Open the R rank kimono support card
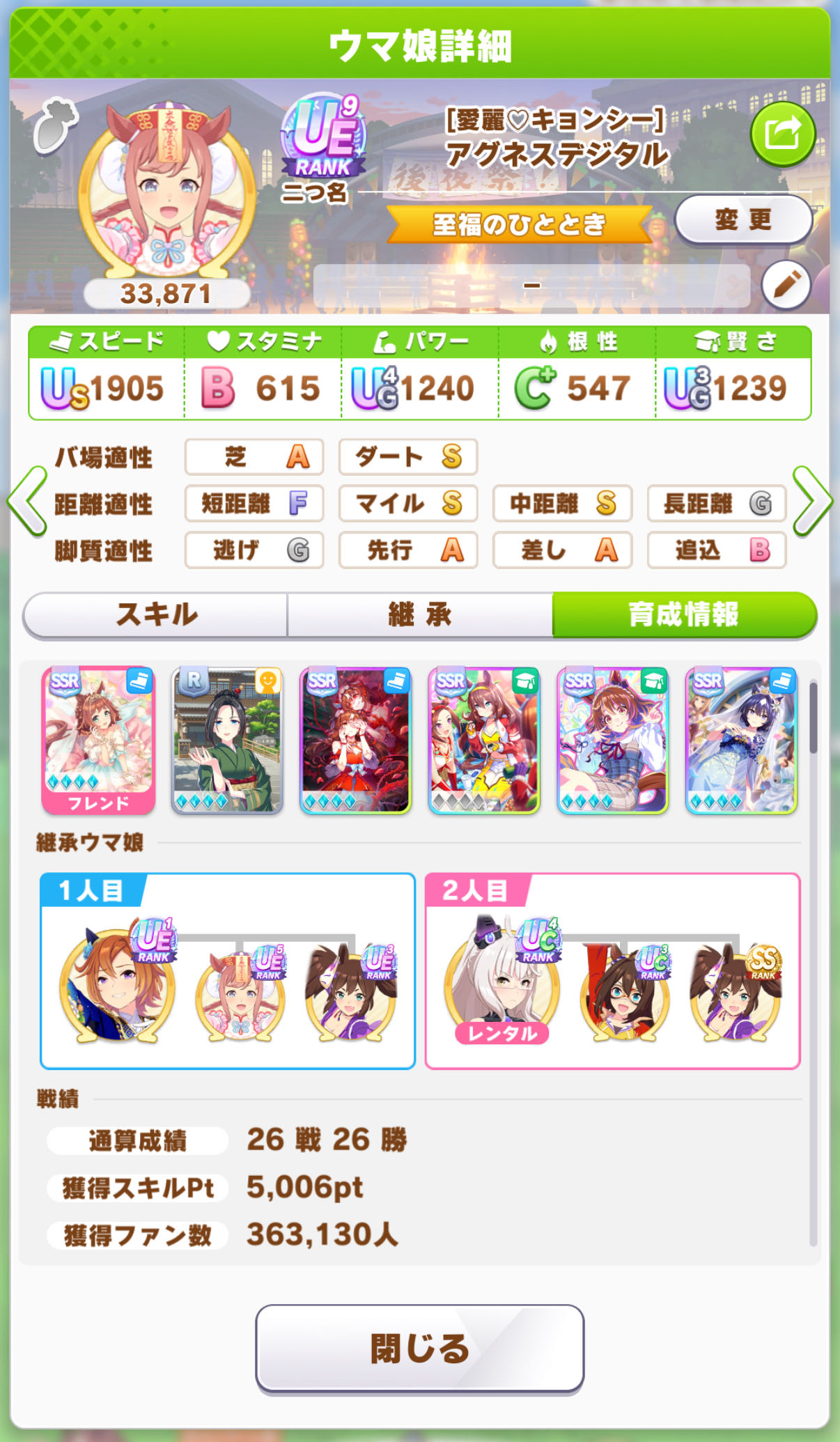The height and width of the screenshot is (1442, 840). point(227,741)
